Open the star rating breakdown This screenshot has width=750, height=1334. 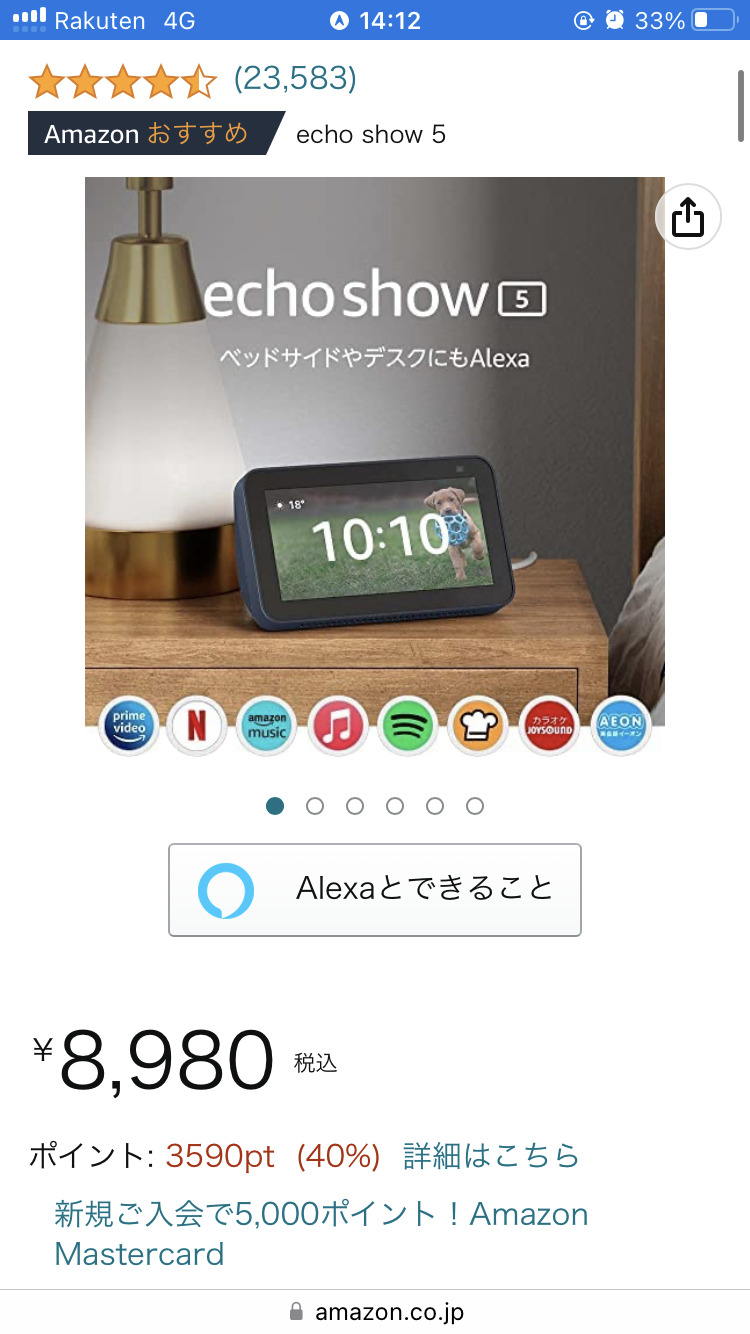pos(122,80)
